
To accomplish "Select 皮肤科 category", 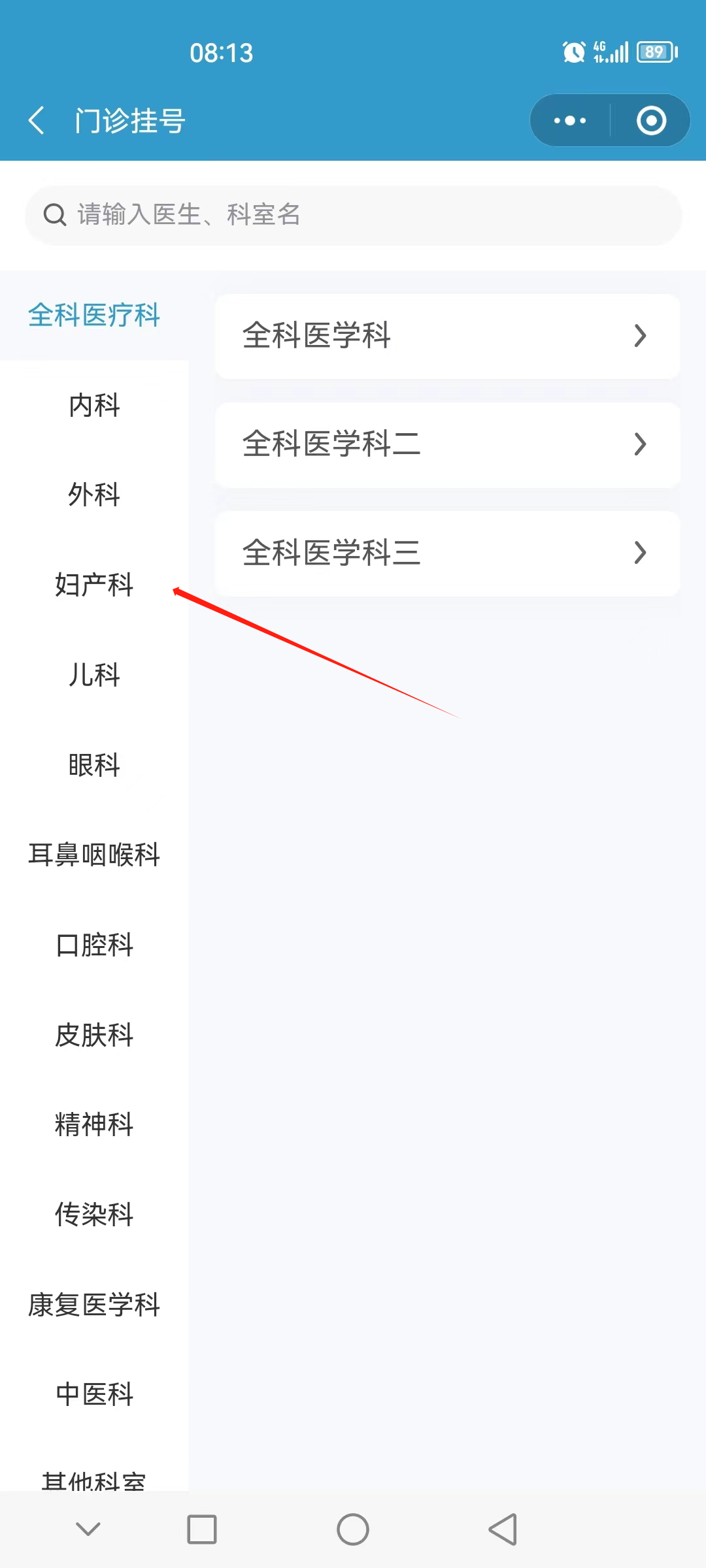I will (94, 1035).
